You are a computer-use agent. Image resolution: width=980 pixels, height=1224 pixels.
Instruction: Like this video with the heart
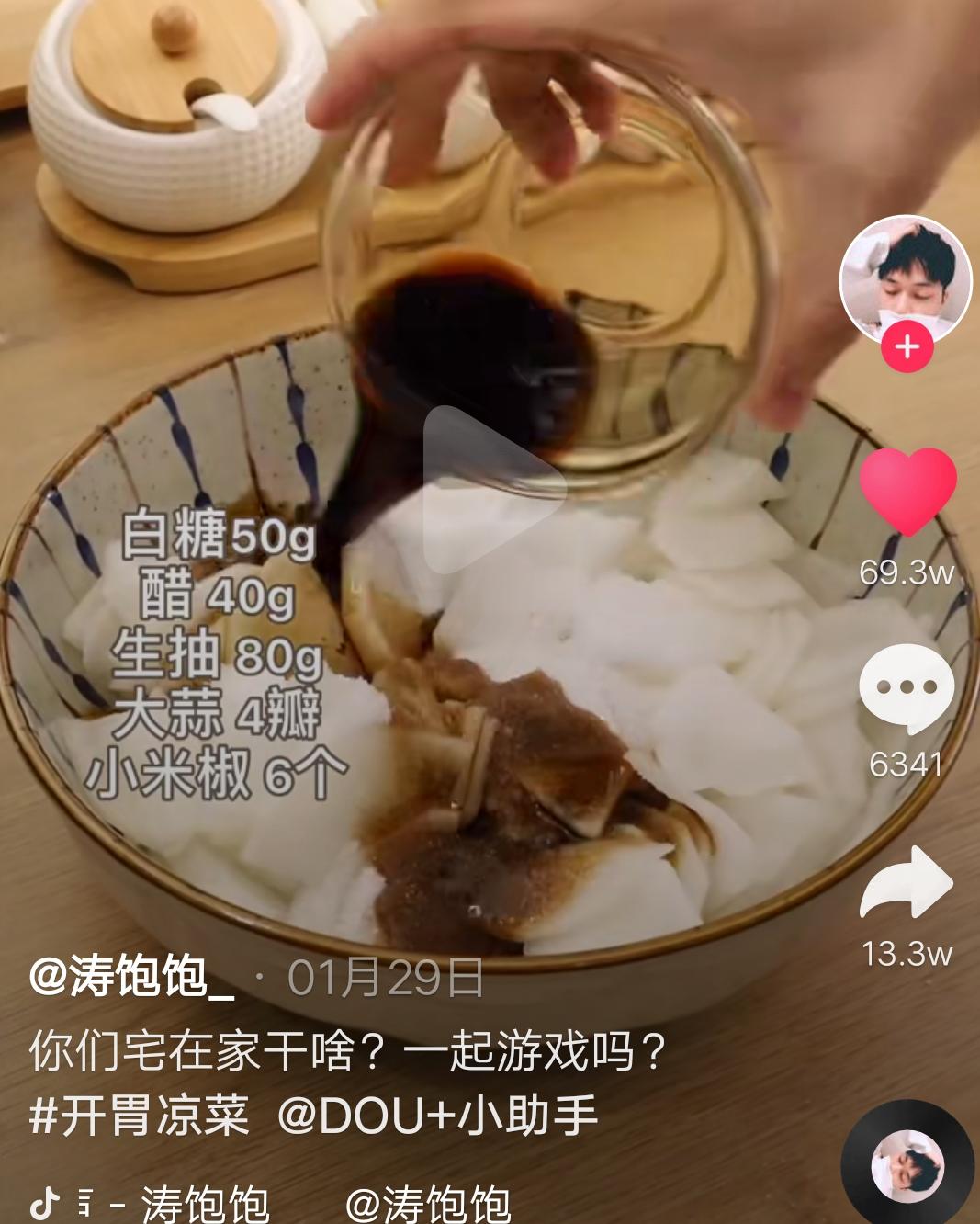point(907,492)
